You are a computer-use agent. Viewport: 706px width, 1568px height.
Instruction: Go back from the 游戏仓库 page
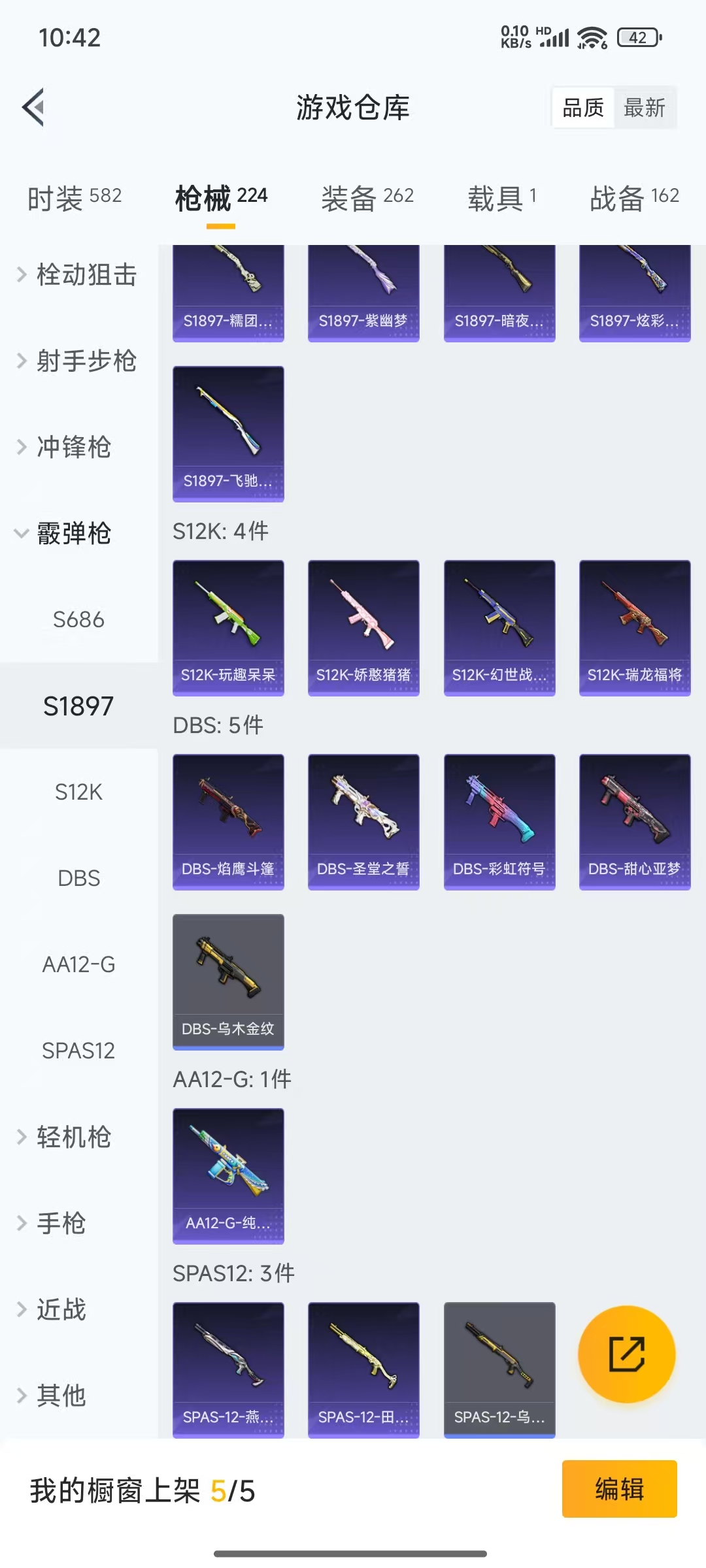(x=34, y=107)
